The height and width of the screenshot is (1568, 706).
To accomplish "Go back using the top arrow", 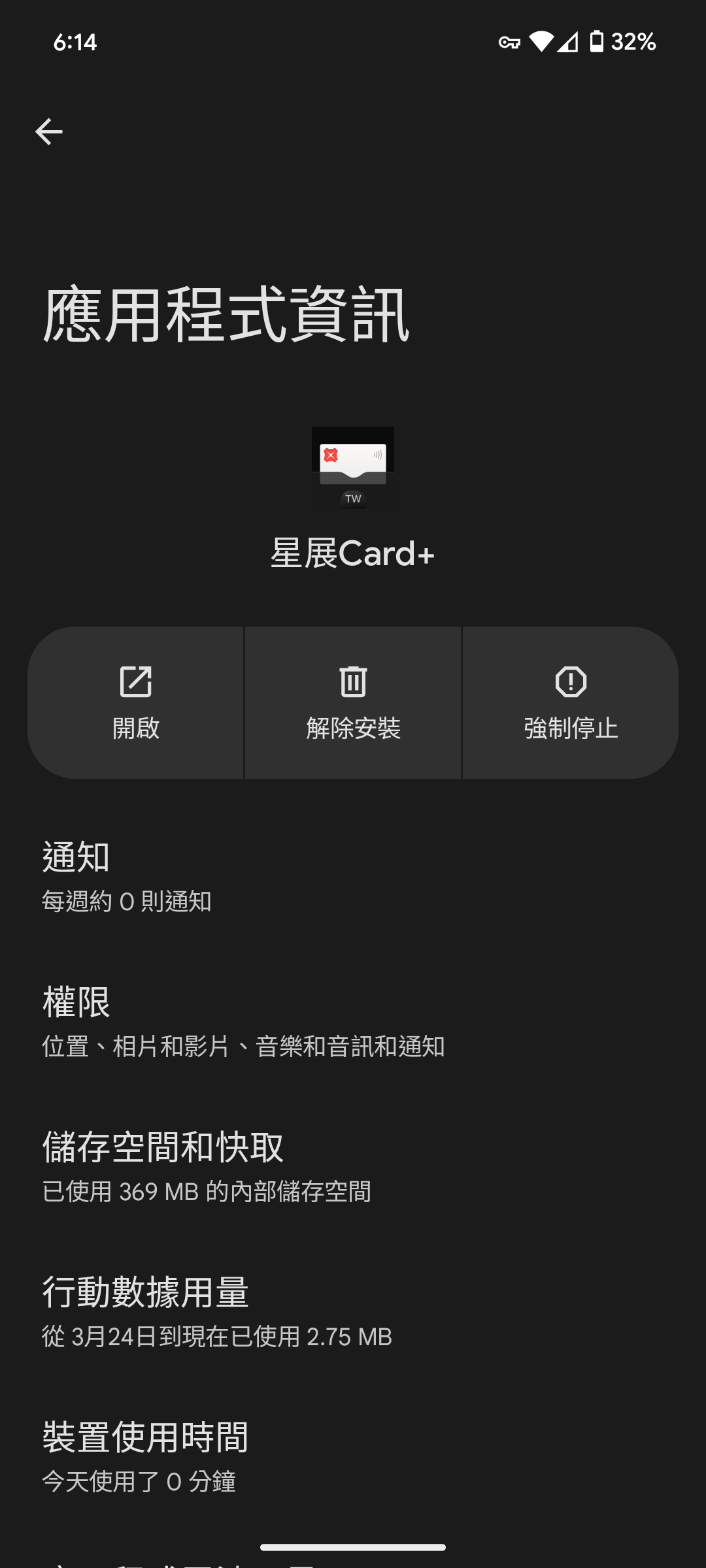I will coord(49,131).
